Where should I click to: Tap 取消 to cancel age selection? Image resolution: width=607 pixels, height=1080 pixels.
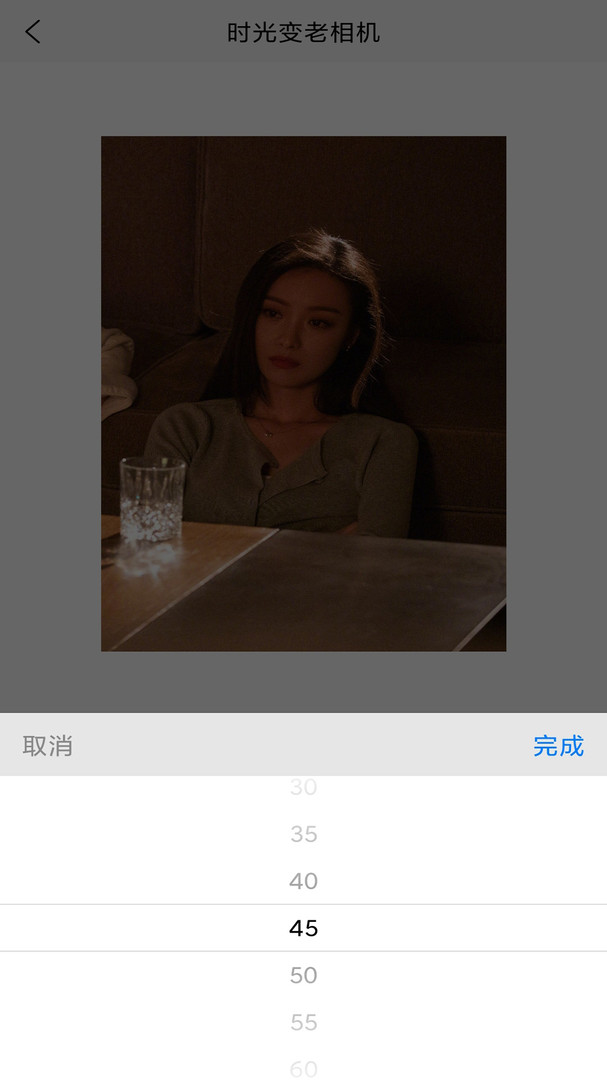pyautogui.click(x=48, y=746)
